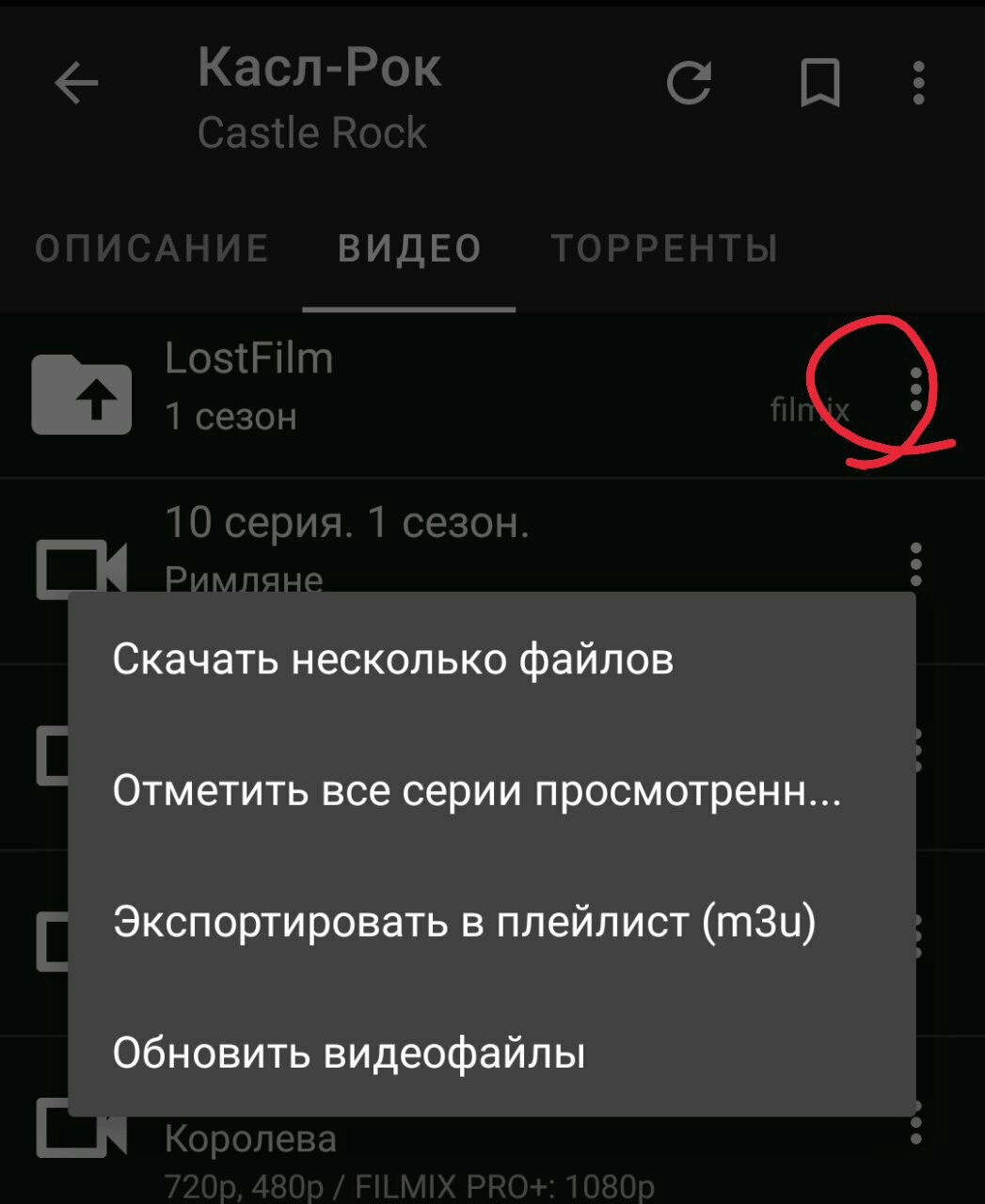Screen dimensions: 985x1204
Task: Switch to the ТОРРЕНТЫ tab
Action: click(664, 249)
